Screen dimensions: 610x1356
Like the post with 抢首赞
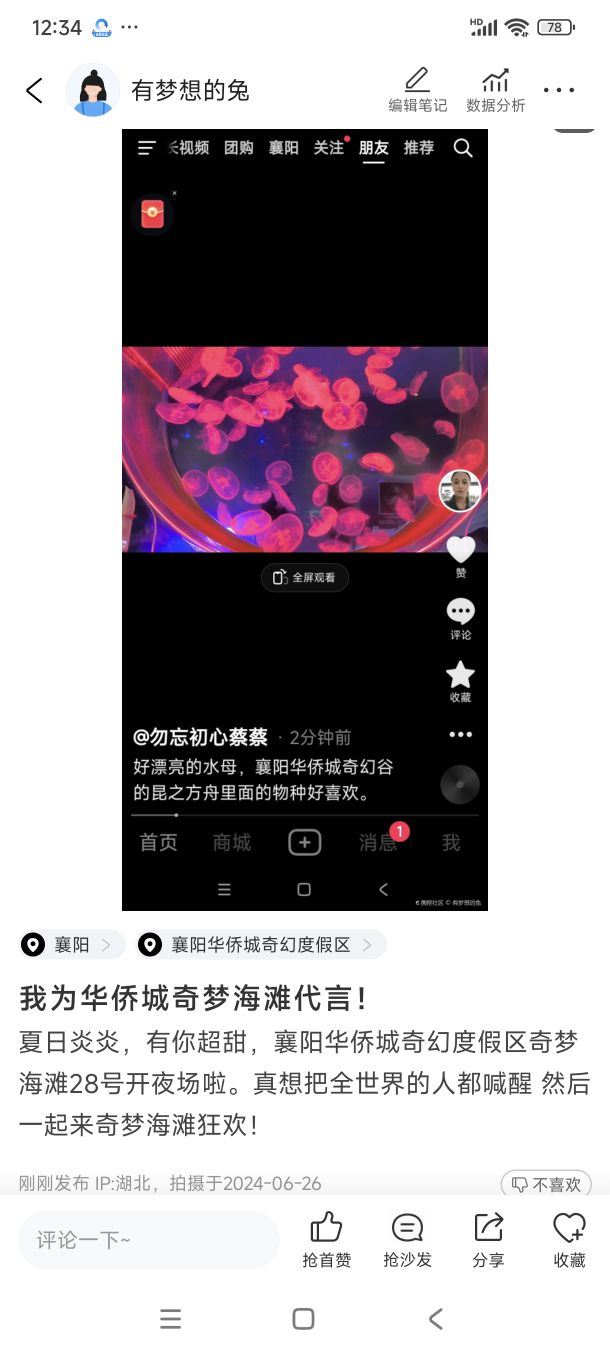(327, 1240)
